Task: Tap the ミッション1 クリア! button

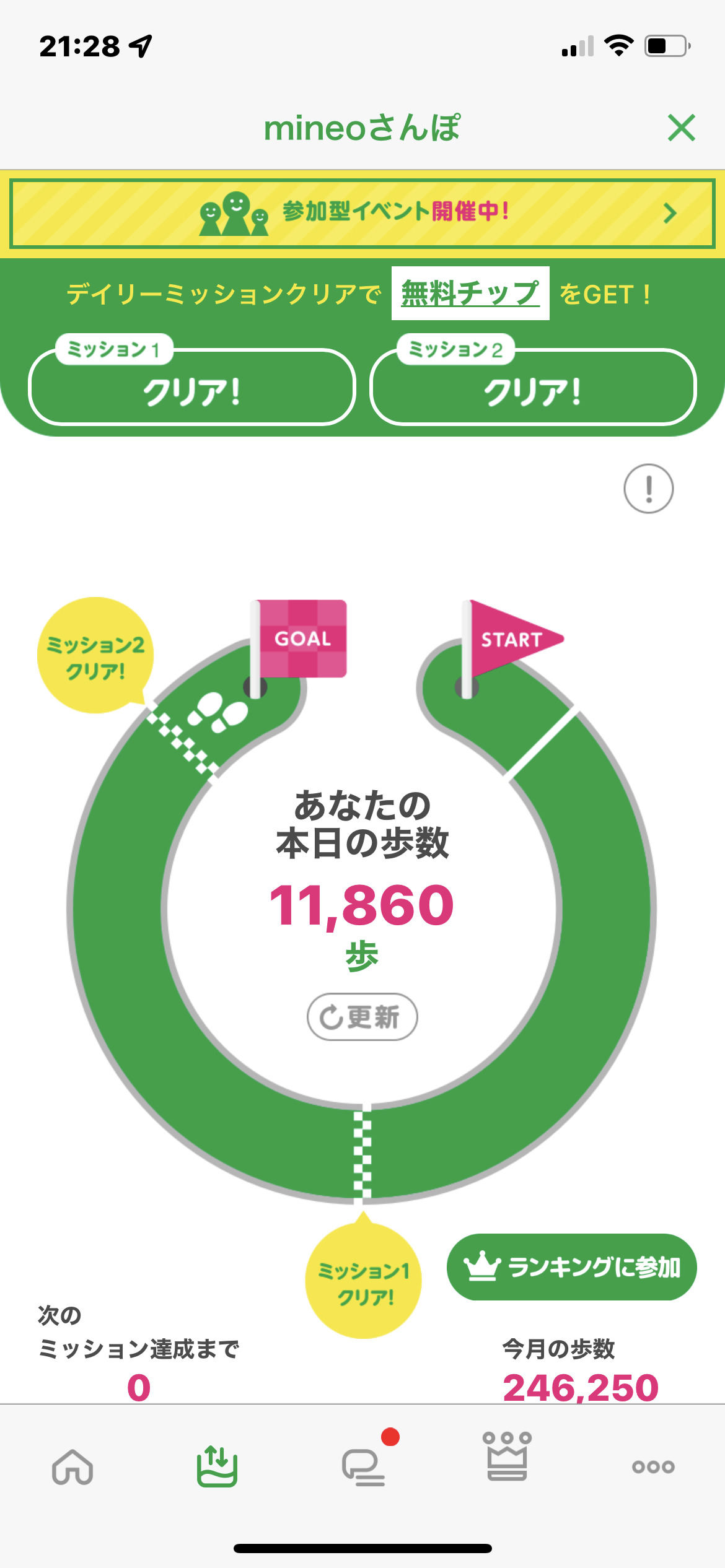Action: click(x=192, y=388)
